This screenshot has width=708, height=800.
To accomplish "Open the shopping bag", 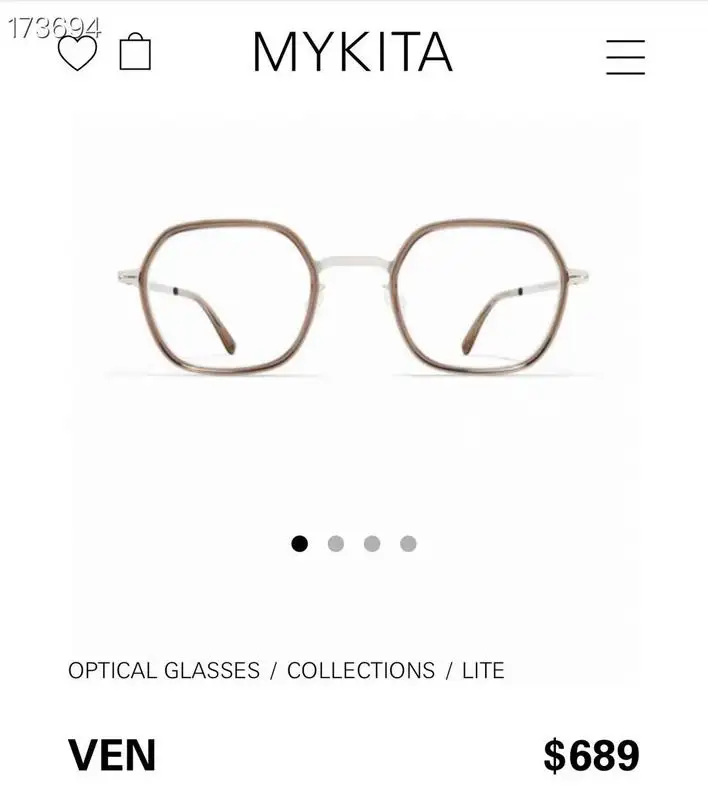I will (x=135, y=52).
